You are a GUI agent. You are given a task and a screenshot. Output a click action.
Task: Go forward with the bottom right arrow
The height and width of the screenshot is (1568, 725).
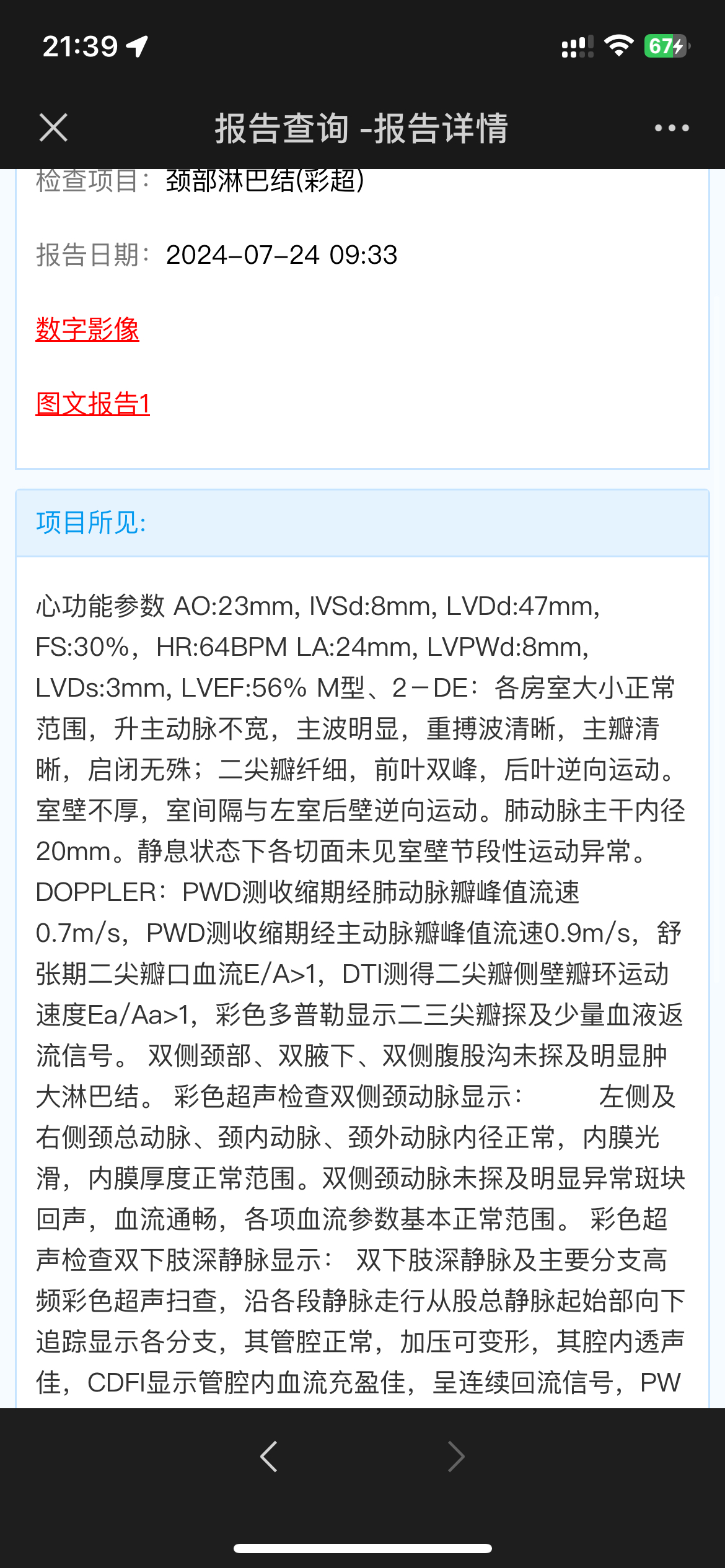(x=456, y=1457)
